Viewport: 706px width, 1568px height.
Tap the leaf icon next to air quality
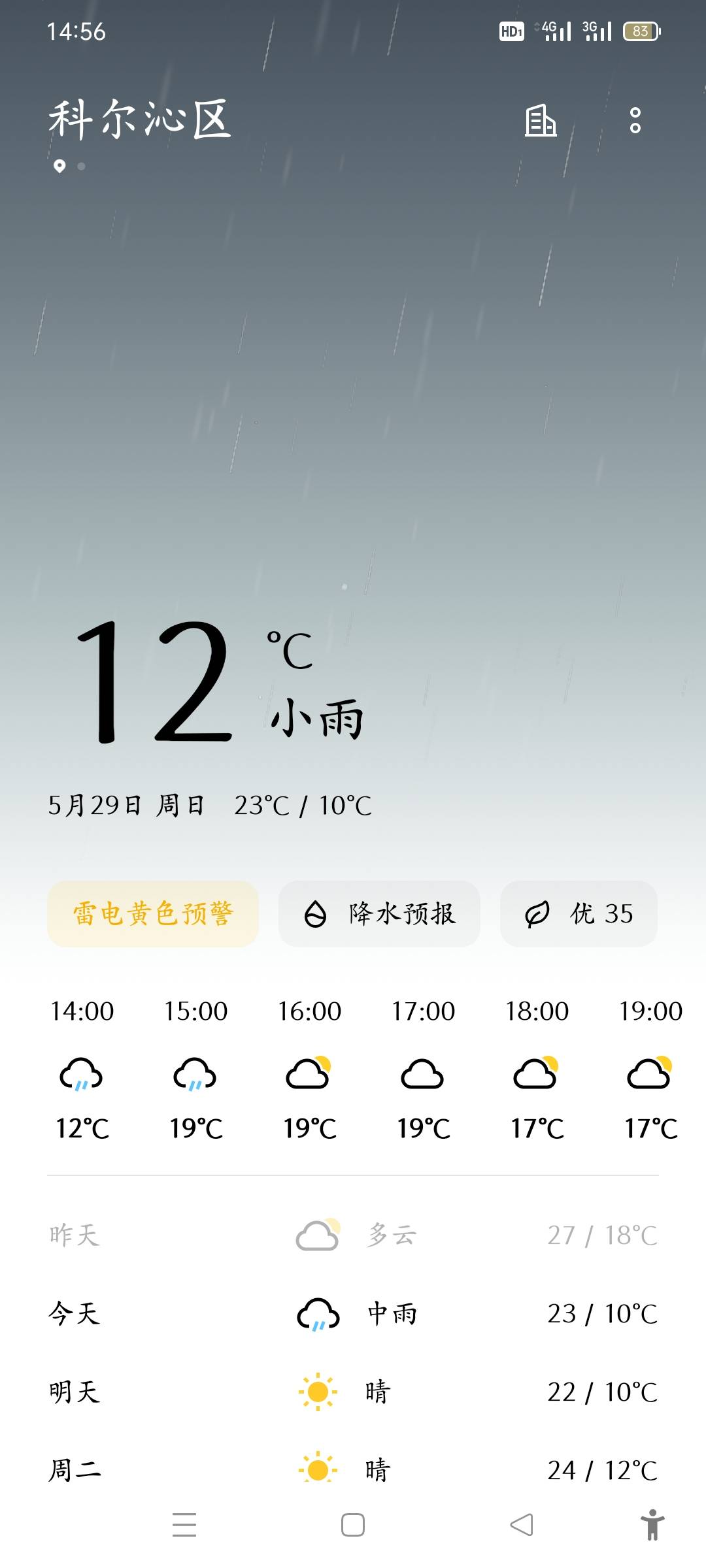[x=537, y=915]
